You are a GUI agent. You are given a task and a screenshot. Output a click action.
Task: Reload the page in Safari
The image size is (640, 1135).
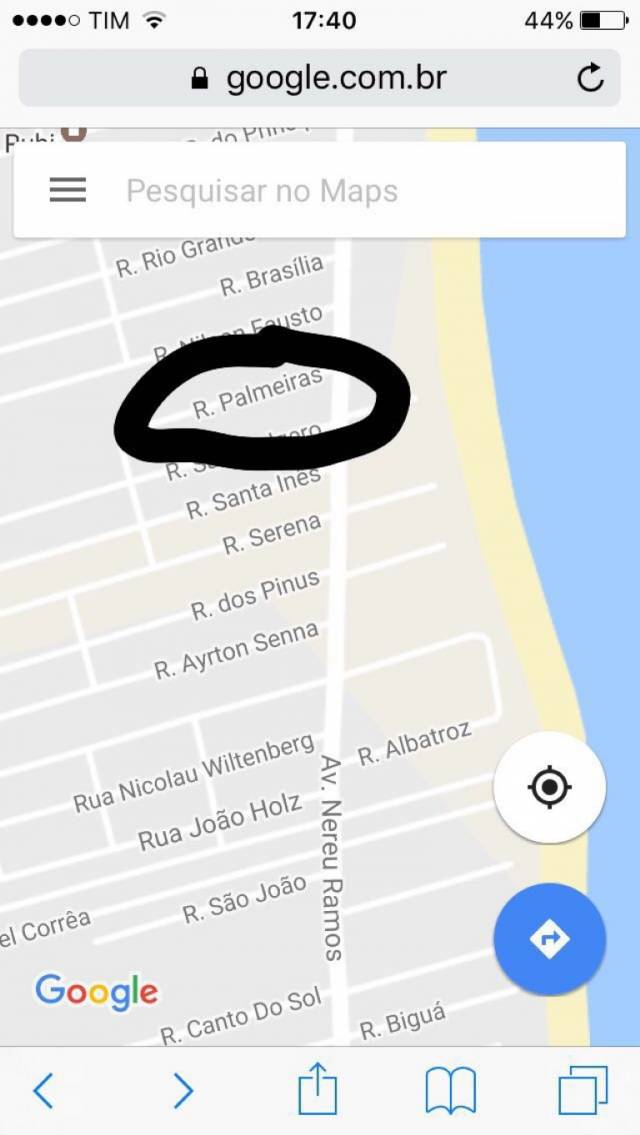coord(591,78)
